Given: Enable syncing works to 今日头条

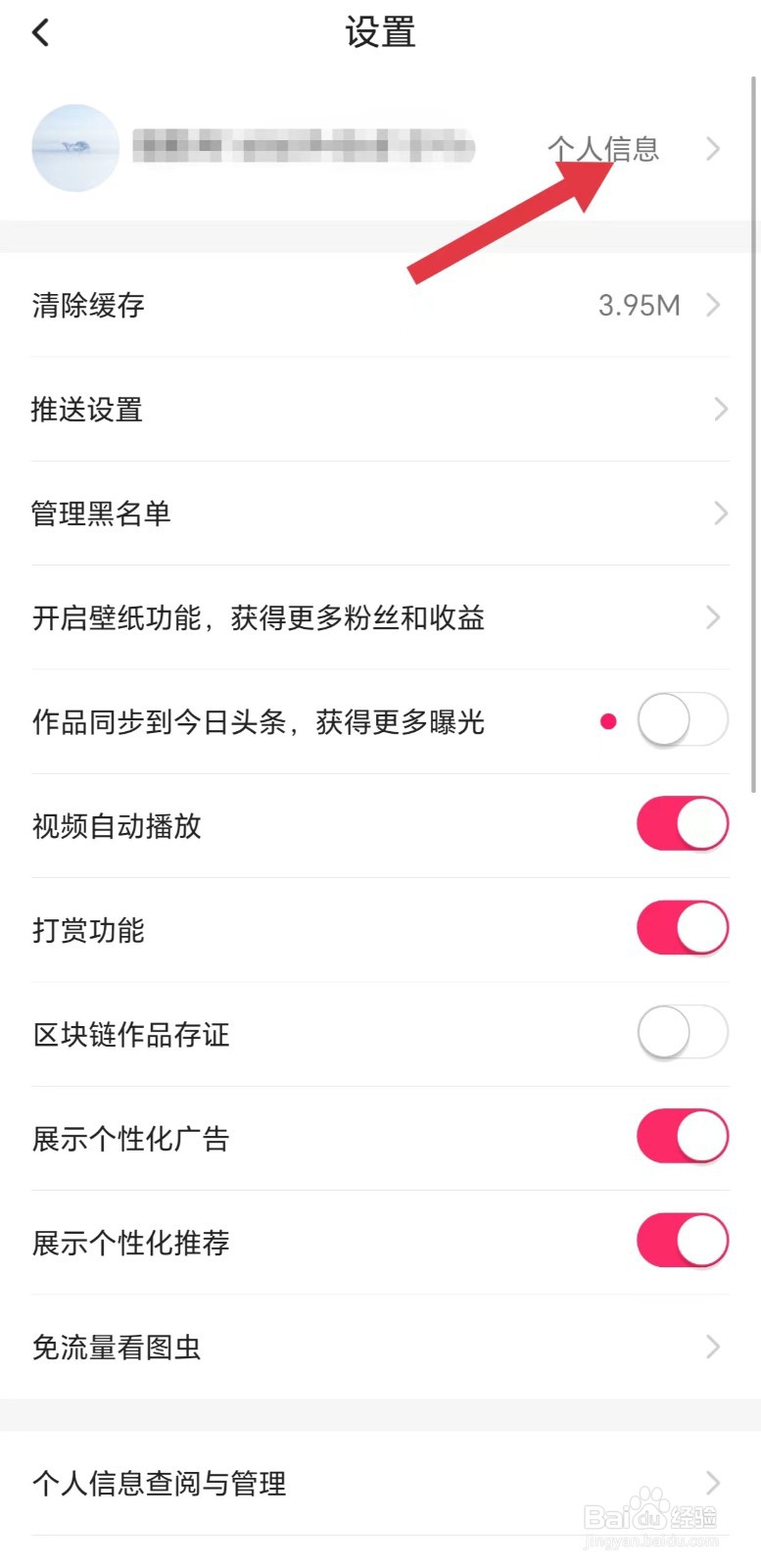Looking at the screenshot, I should click(683, 719).
